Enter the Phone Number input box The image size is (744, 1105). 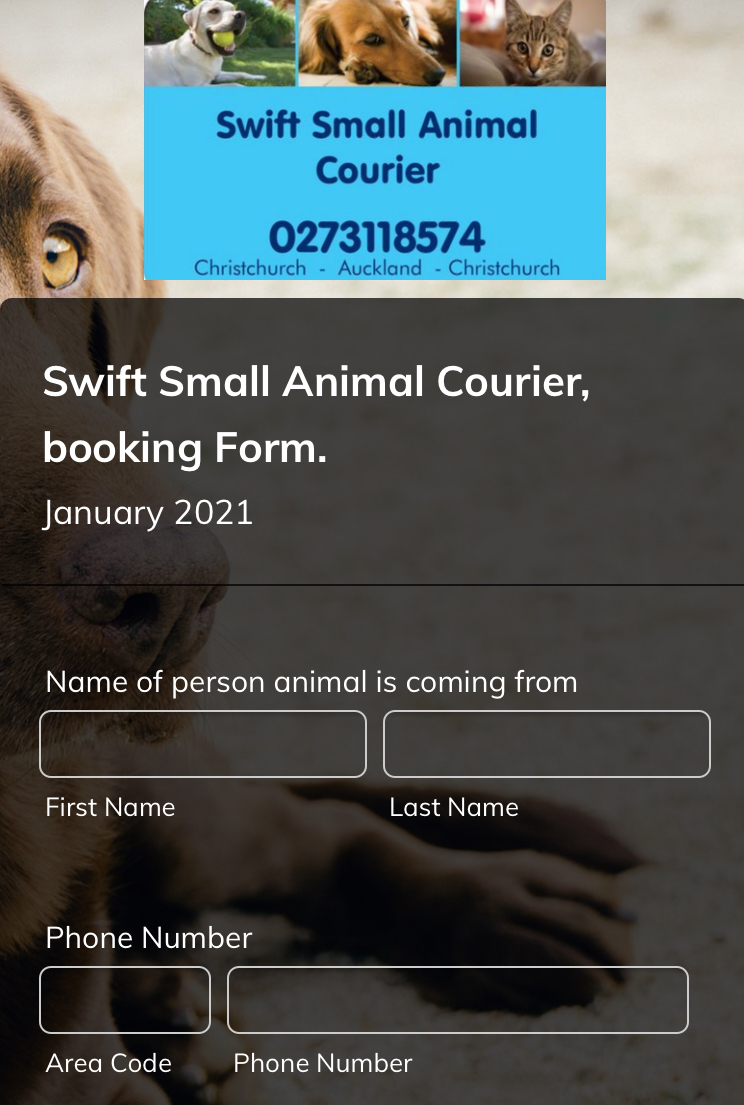click(x=457, y=999)
